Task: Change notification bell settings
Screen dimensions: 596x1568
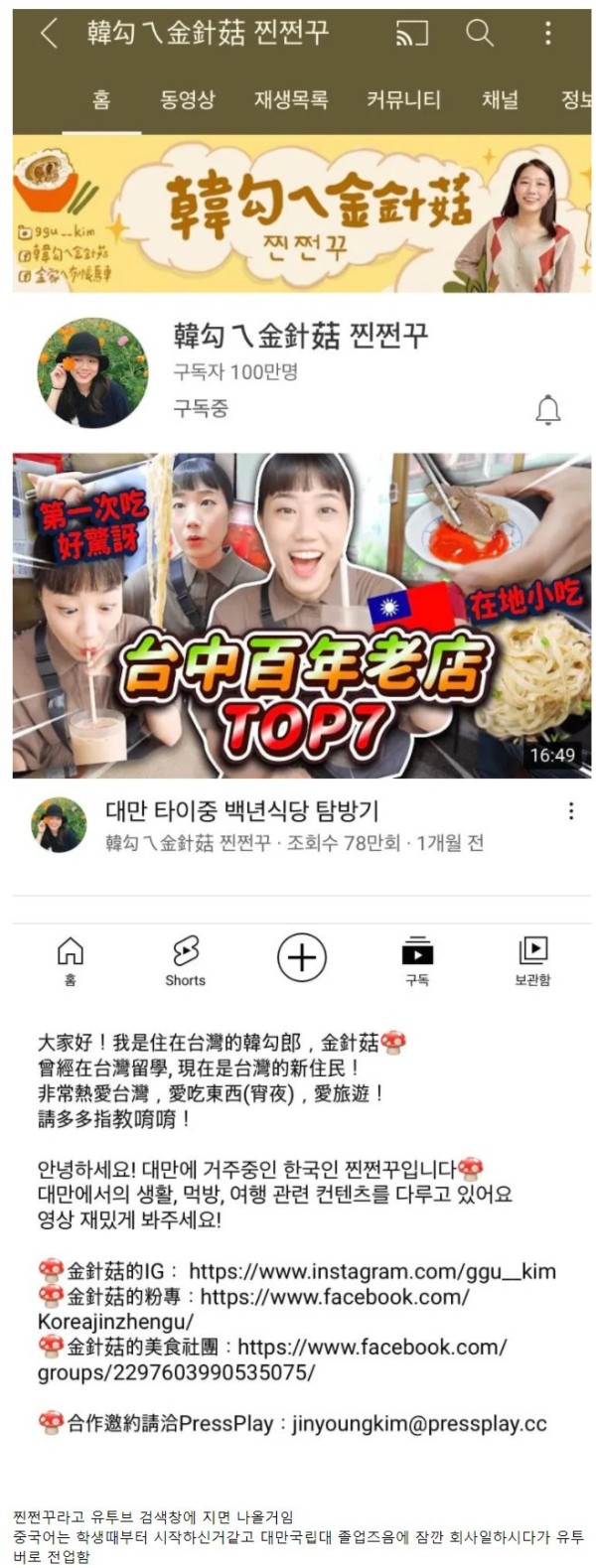Action: tap(547, 409)
